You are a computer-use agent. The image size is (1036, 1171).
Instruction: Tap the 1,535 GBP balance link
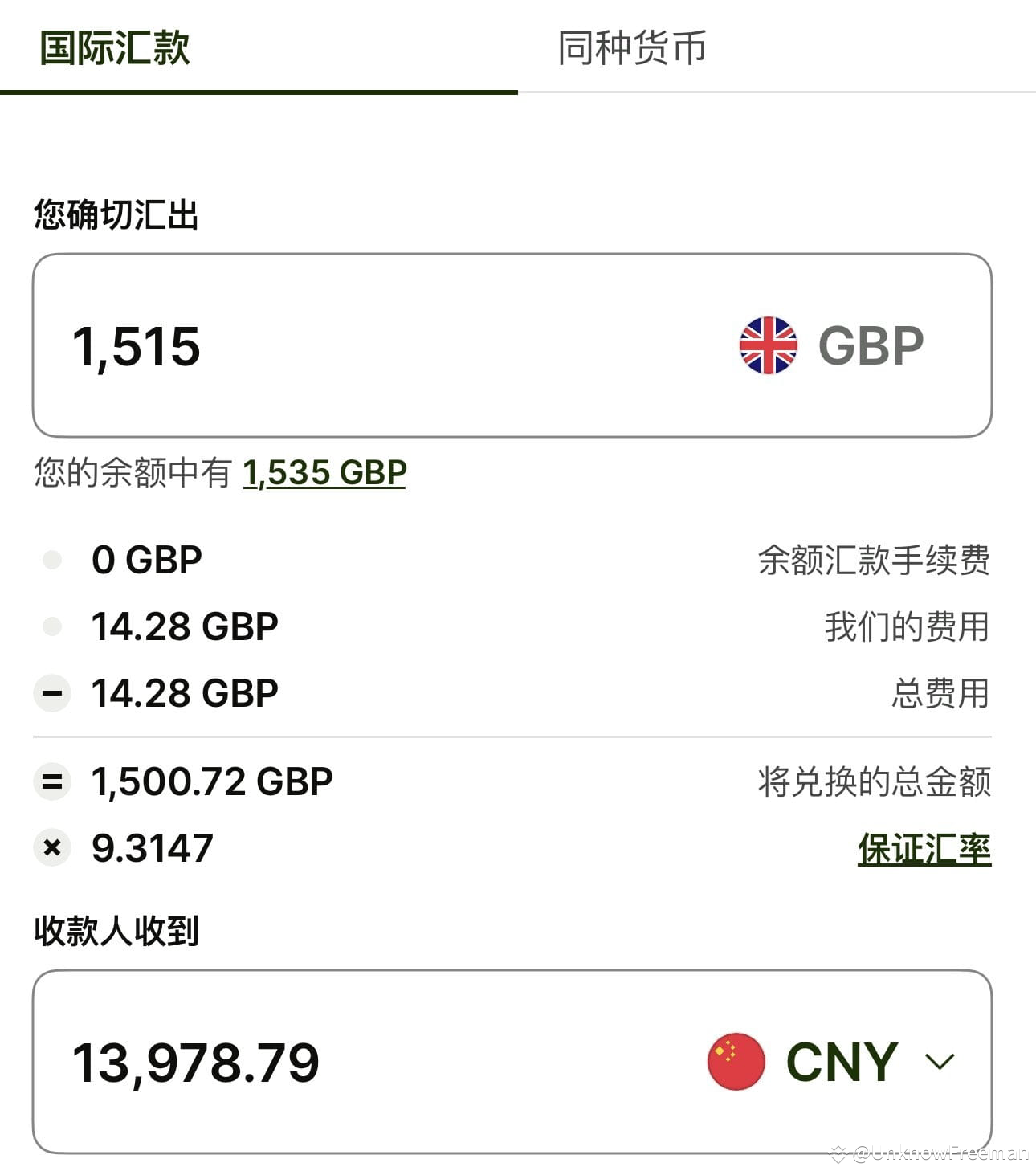coord(324,472)
